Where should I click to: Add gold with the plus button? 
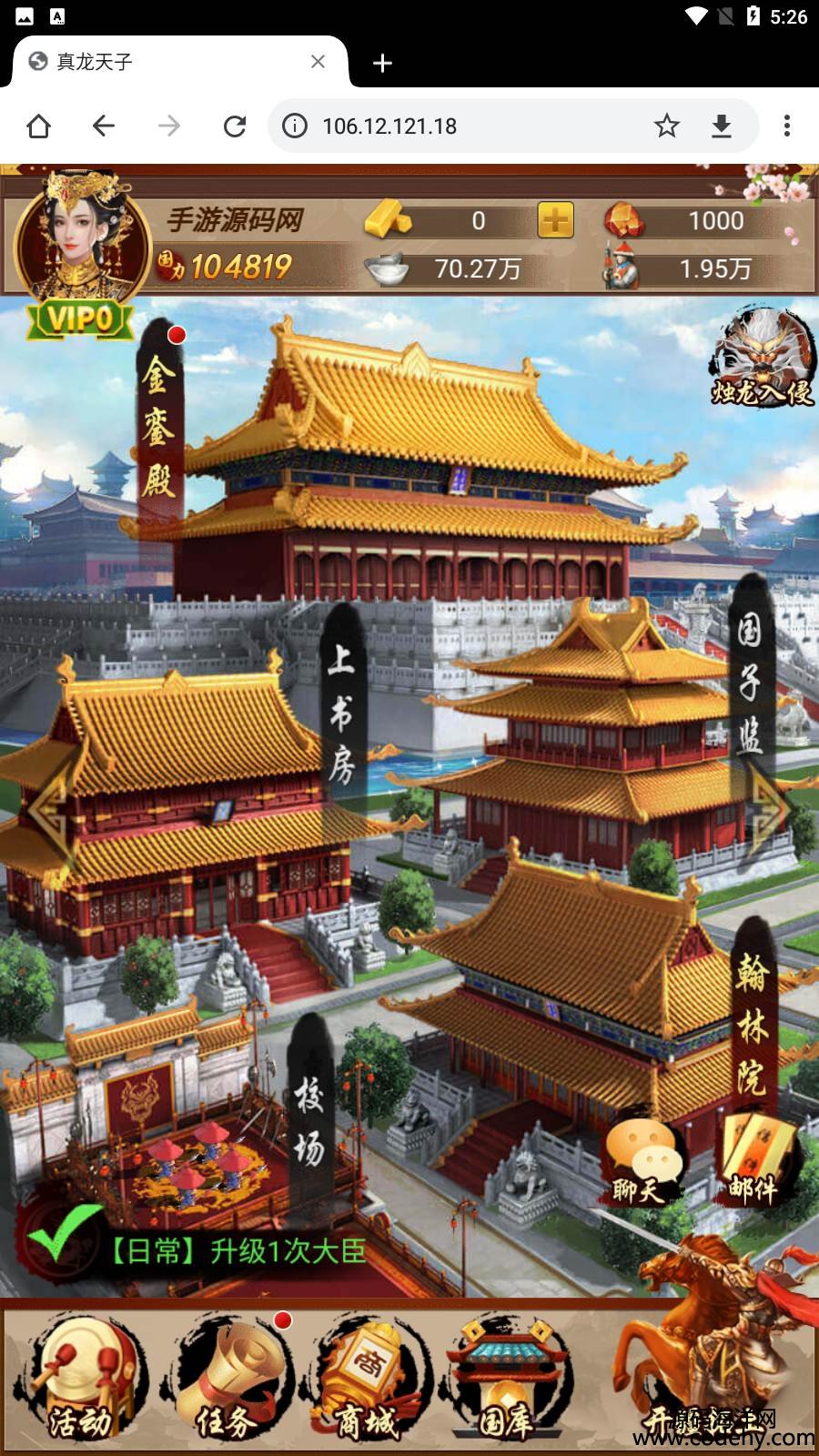pos(555,220)
